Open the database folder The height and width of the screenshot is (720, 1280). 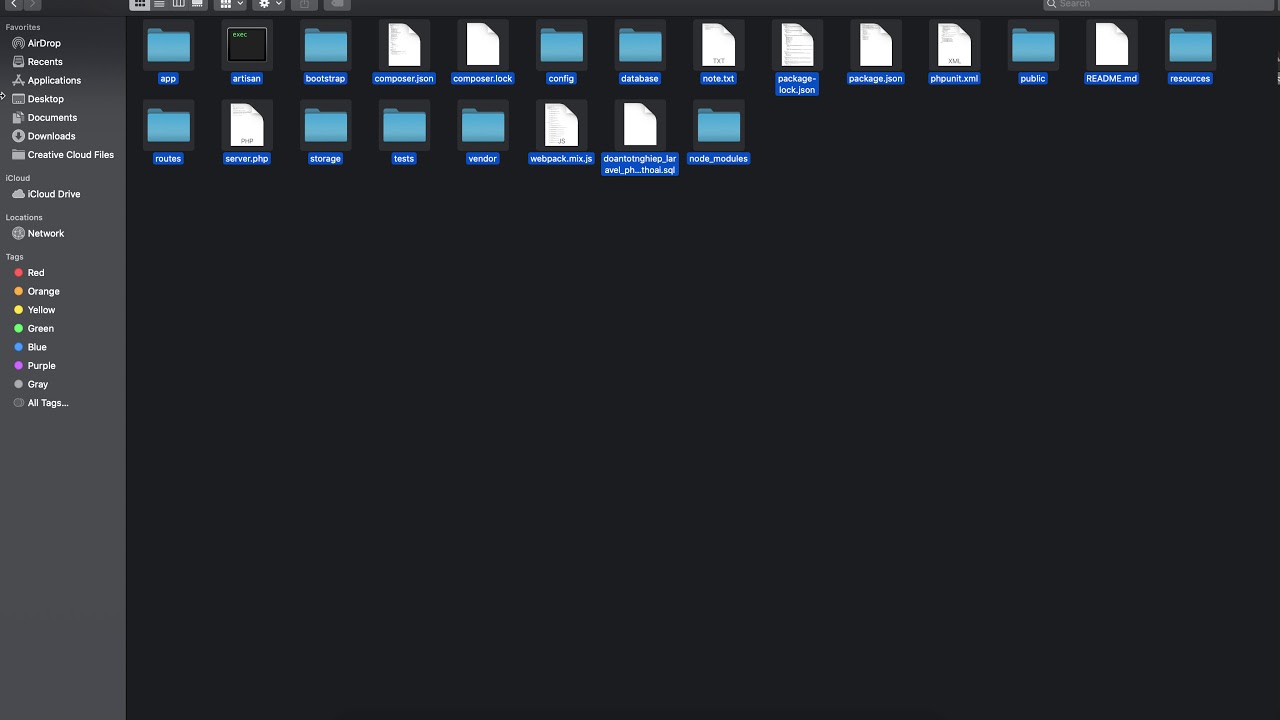pyautogui.click(x=639, y=46)
